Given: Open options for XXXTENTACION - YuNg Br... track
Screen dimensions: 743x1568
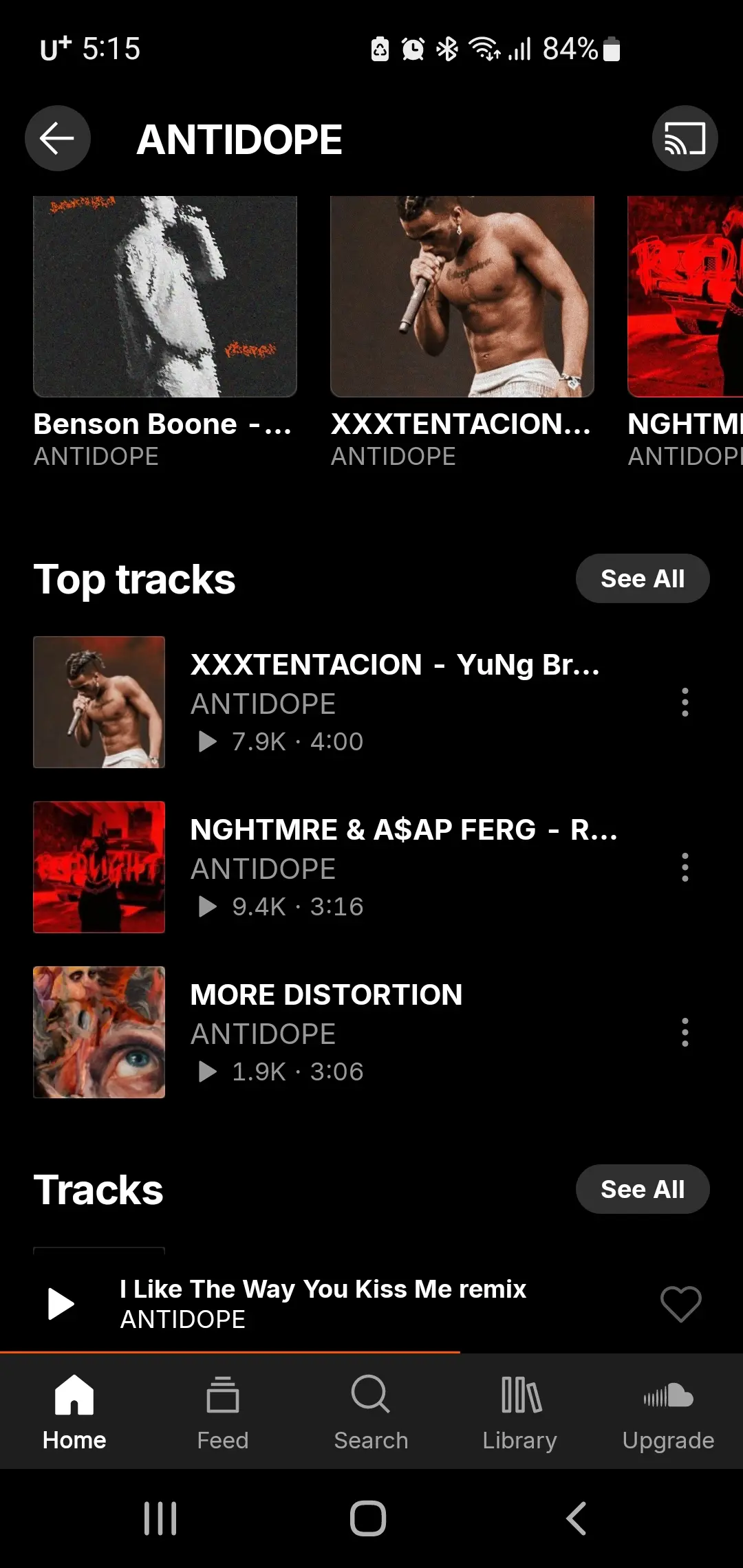Looking at the screenshot, I should click(x=685, y=702).
